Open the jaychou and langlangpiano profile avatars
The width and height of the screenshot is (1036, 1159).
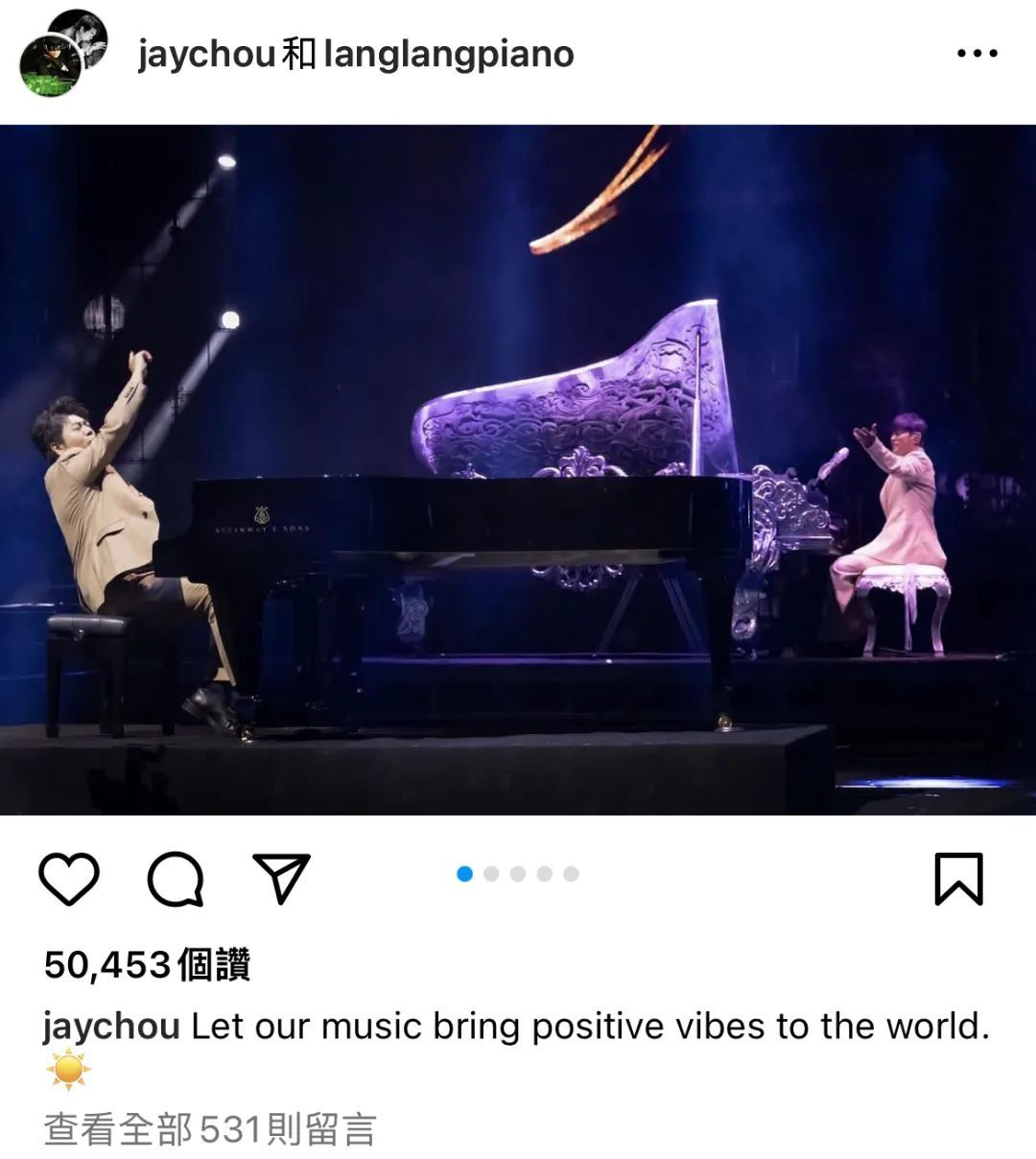63,54
